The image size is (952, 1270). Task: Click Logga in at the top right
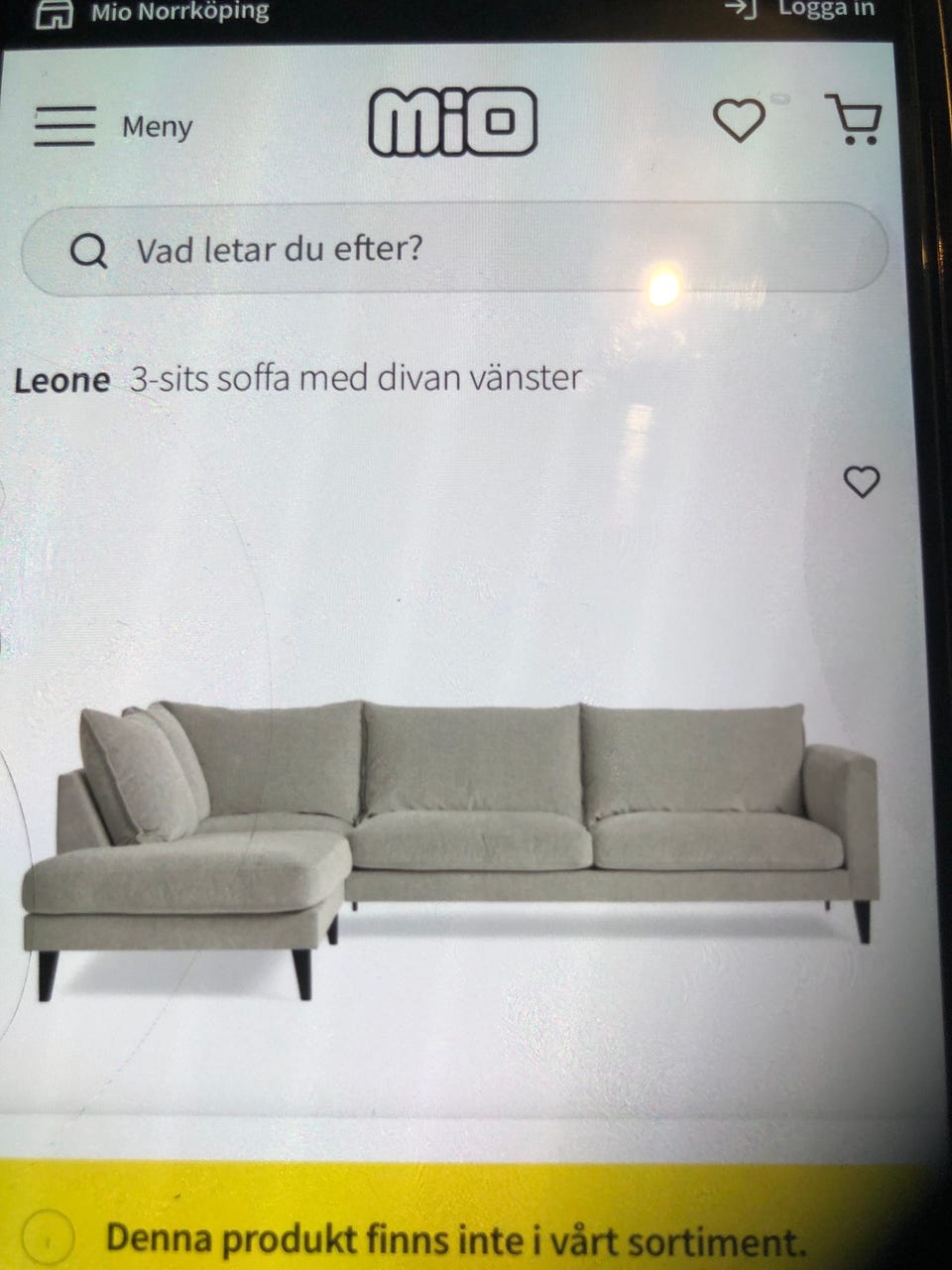point(825,8)
